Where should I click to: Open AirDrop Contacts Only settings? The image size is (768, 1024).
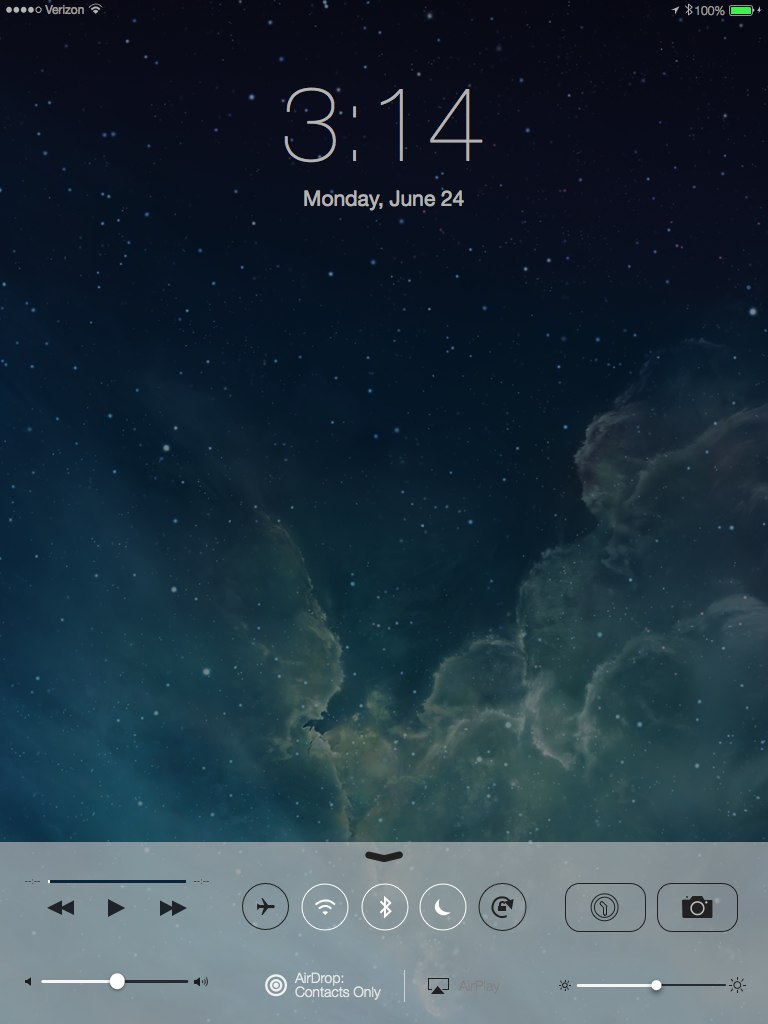324,985
